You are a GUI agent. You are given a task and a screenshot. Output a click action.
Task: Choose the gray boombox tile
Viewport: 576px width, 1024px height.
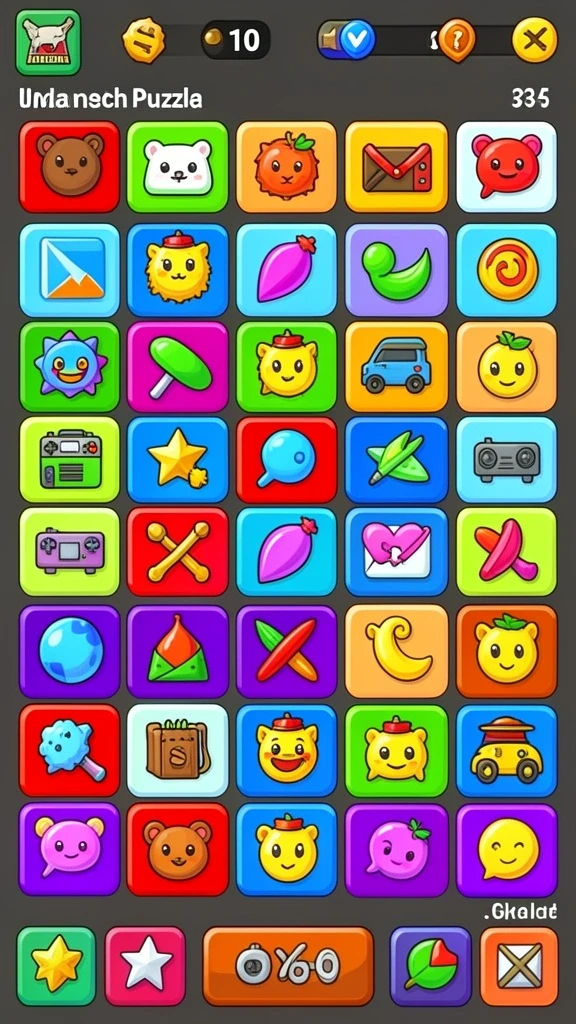(x=507, y=460)
